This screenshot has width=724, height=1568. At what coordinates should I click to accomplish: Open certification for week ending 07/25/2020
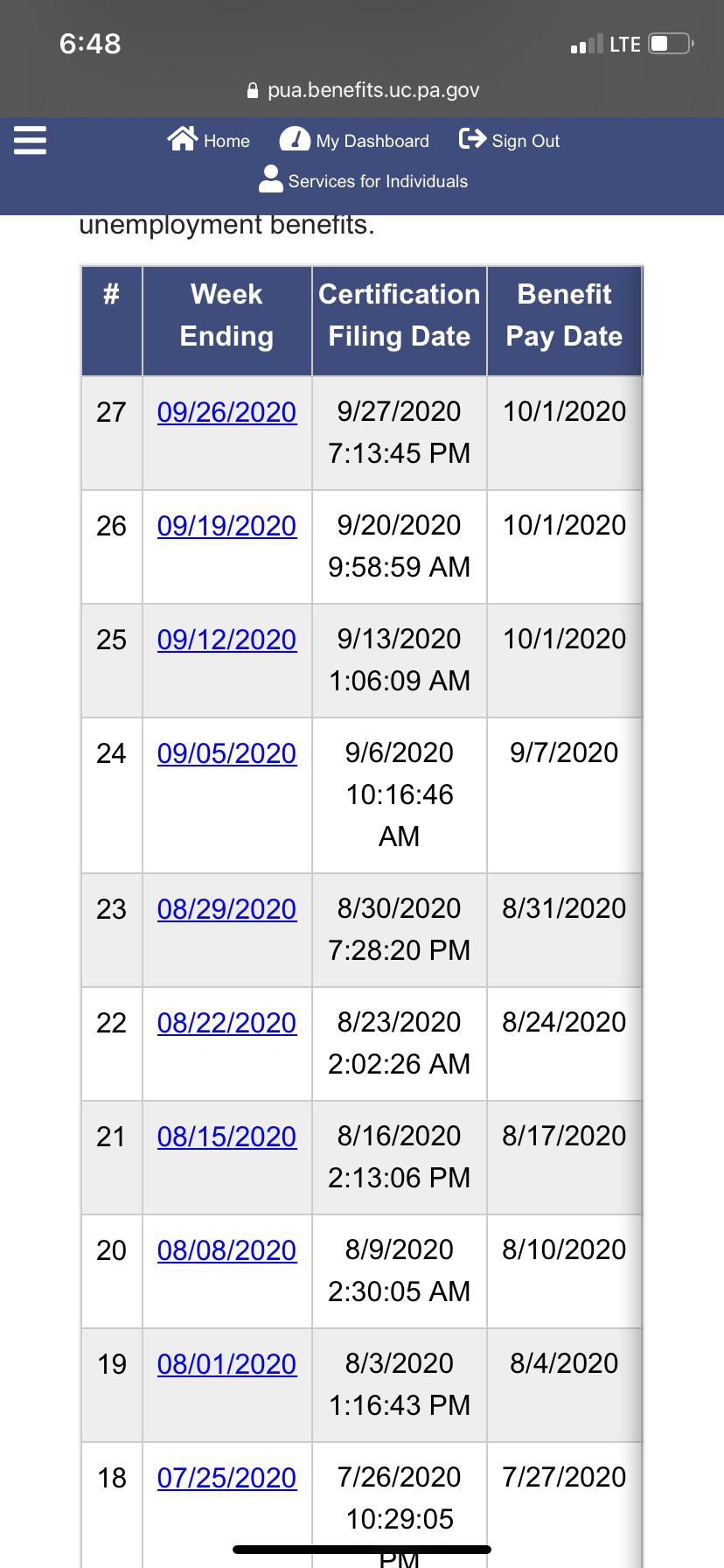click(x=226, y=1477)
